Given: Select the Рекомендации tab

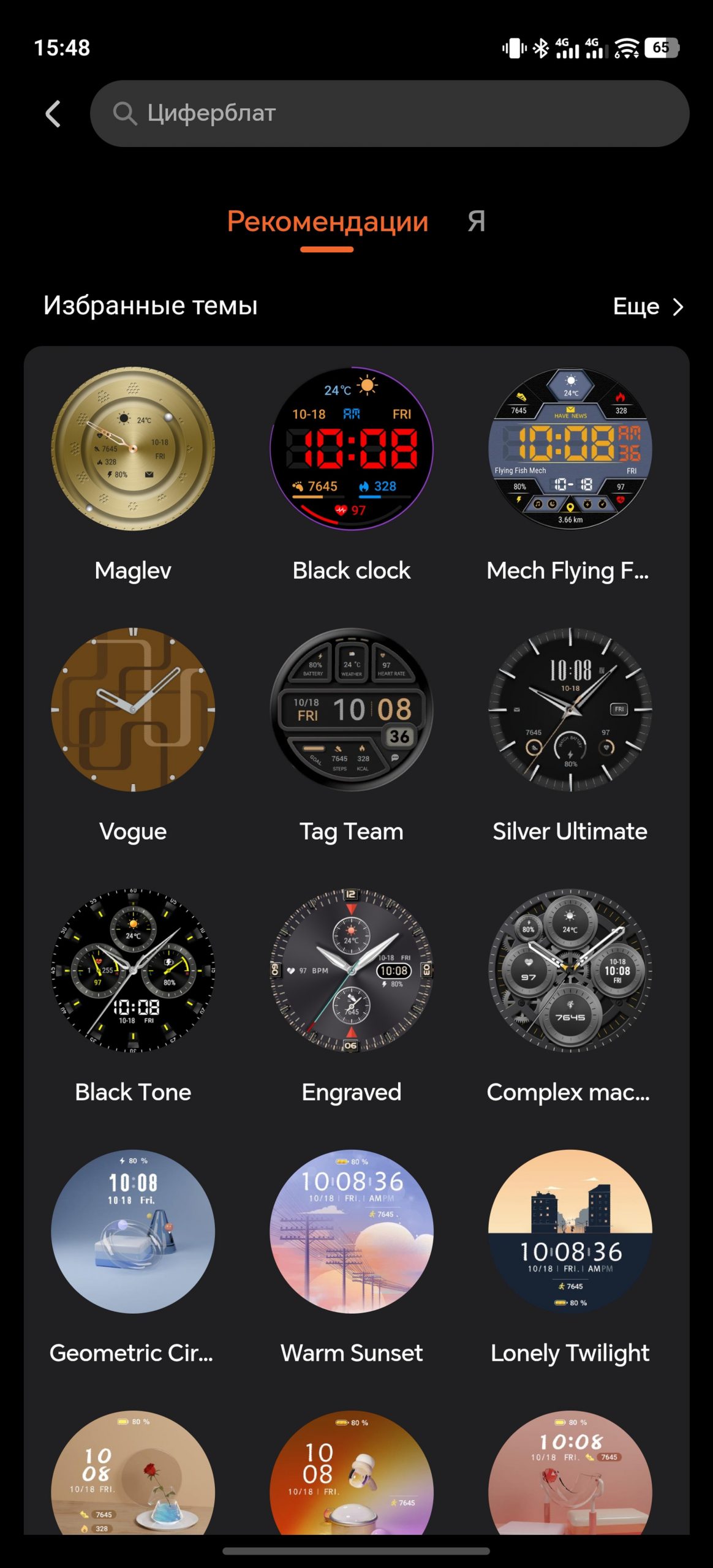Looking at the screenshot, I should point(327,221).
